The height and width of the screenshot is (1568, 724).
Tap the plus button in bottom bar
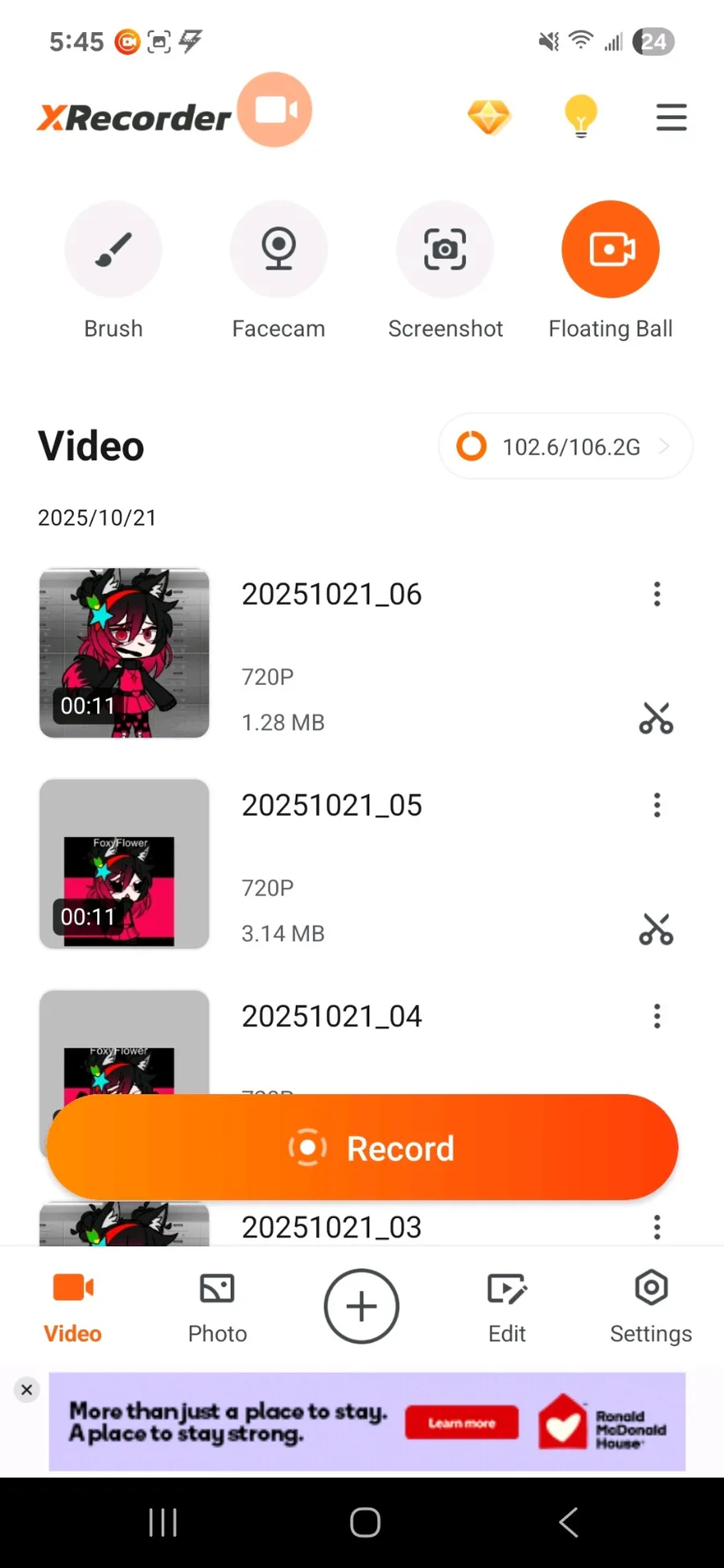(x=361, y=1307)
